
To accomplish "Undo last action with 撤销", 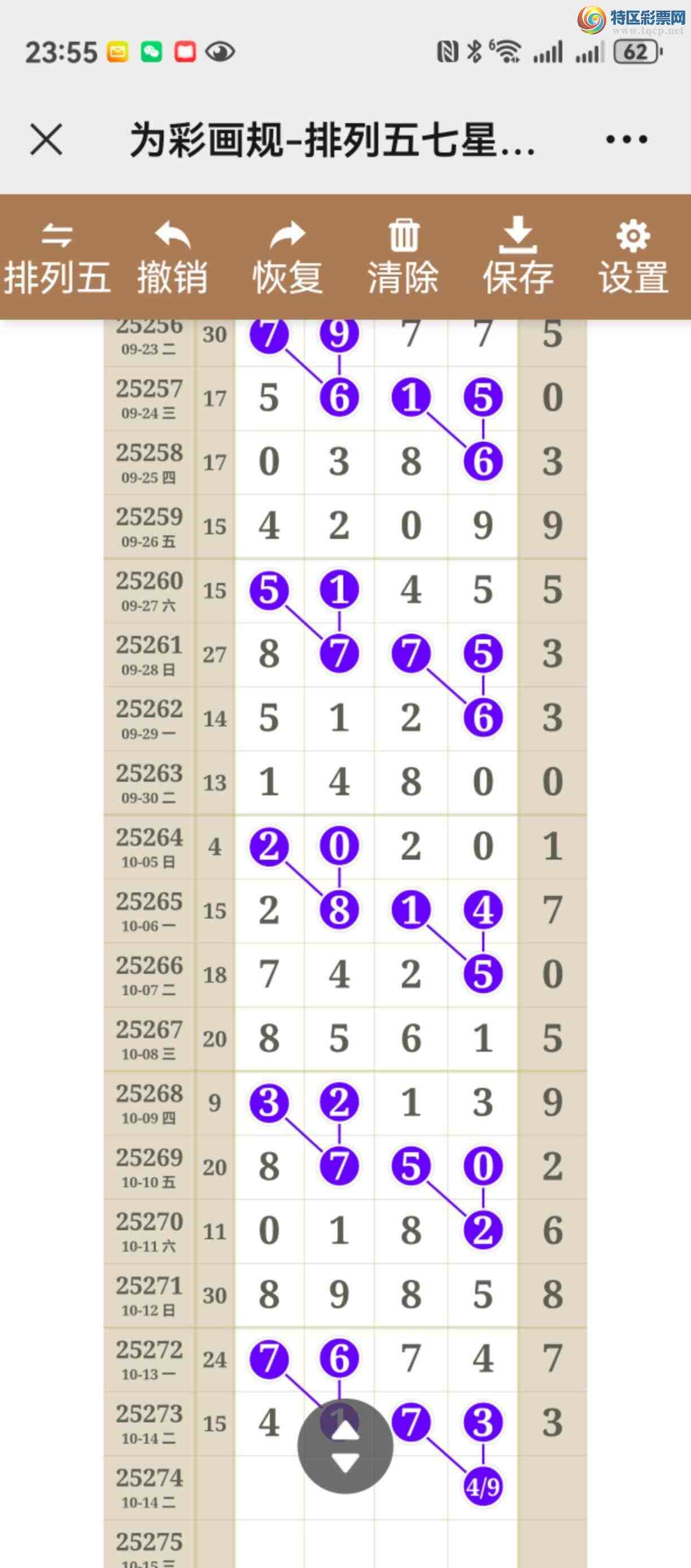I will [172, 258].
